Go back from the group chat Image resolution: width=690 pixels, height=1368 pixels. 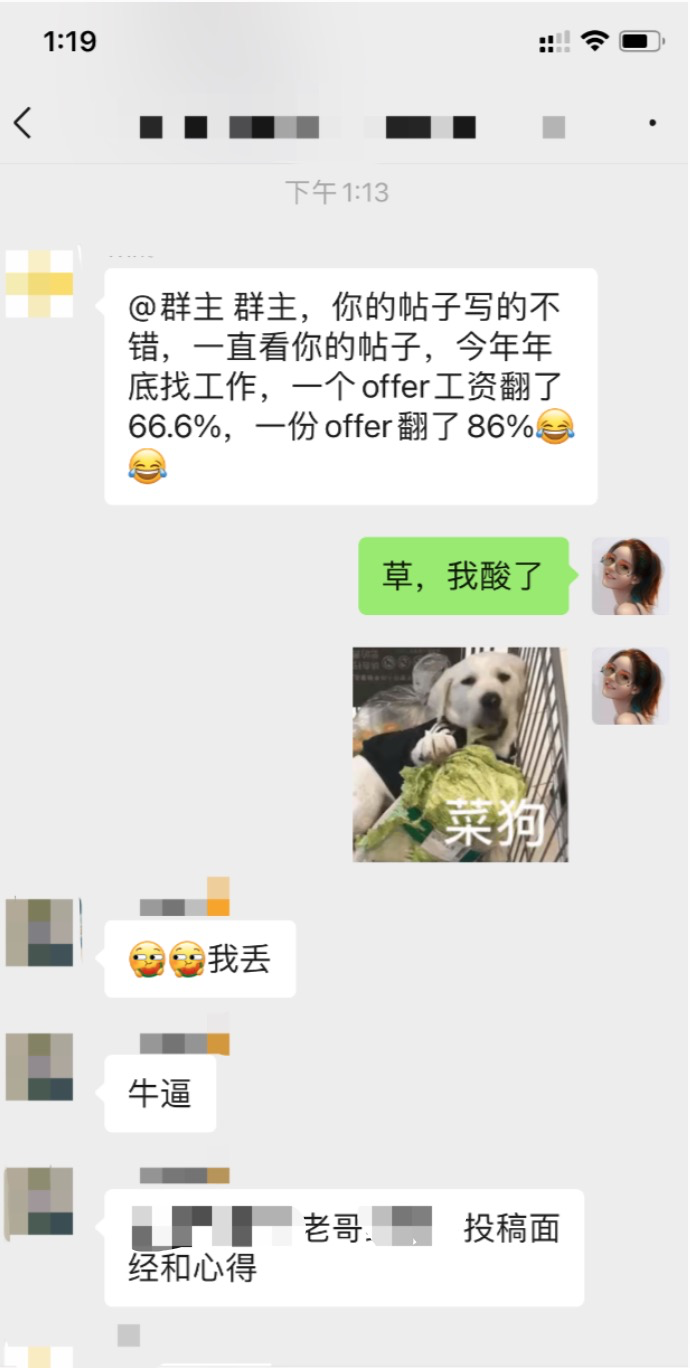[x=23, y=123]
